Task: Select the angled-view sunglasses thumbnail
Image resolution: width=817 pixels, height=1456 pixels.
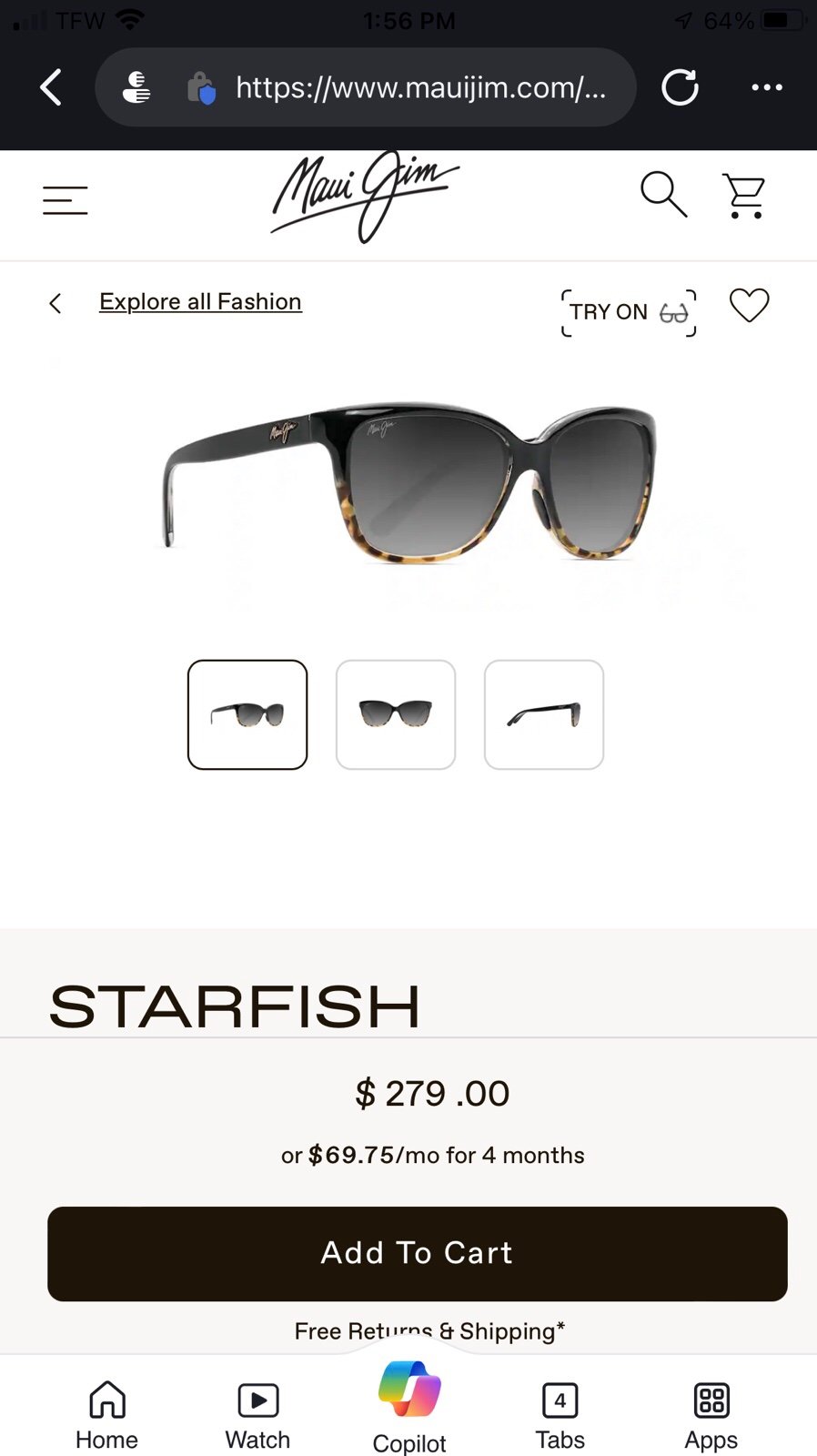Action: tap(247, 714)
